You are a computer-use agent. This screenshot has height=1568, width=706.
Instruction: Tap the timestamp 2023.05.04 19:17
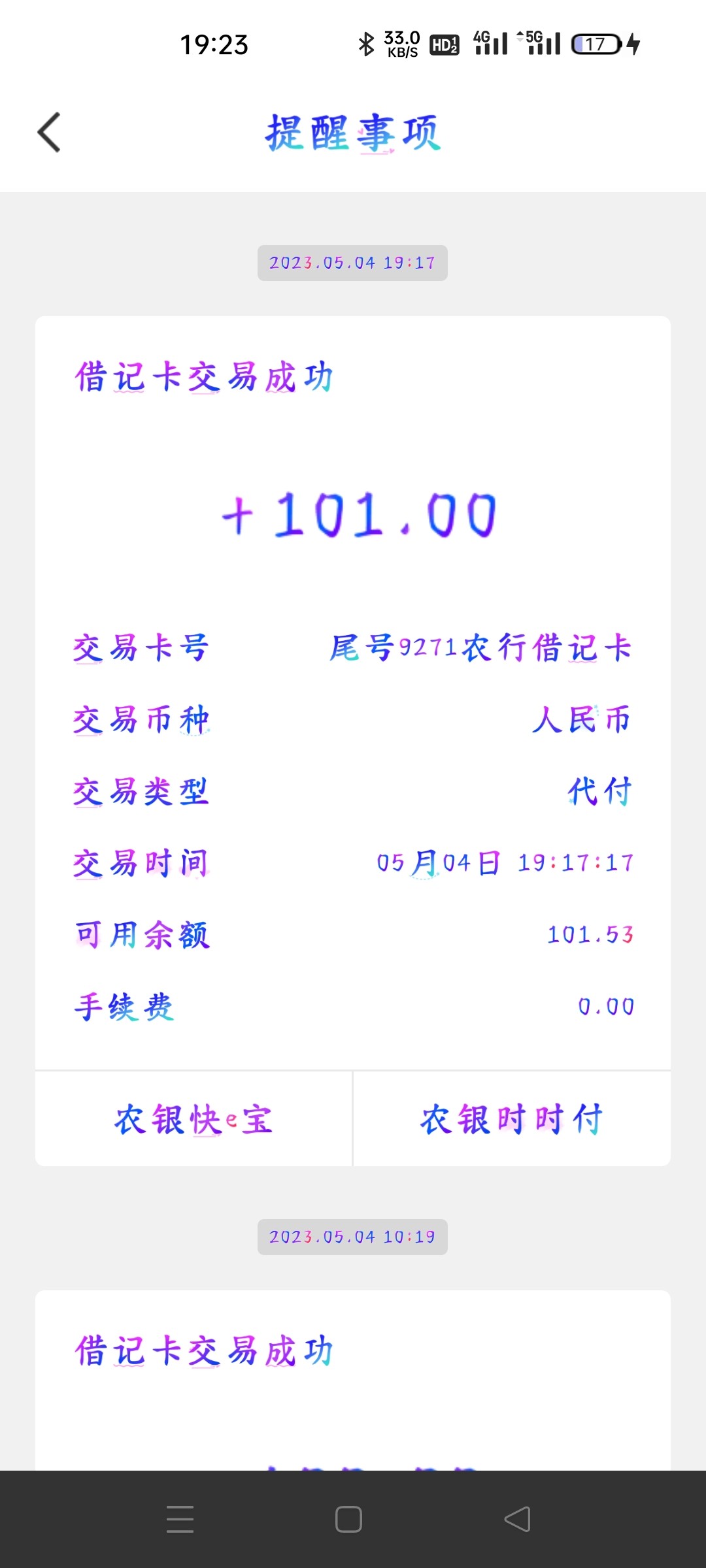pos(352,263)
